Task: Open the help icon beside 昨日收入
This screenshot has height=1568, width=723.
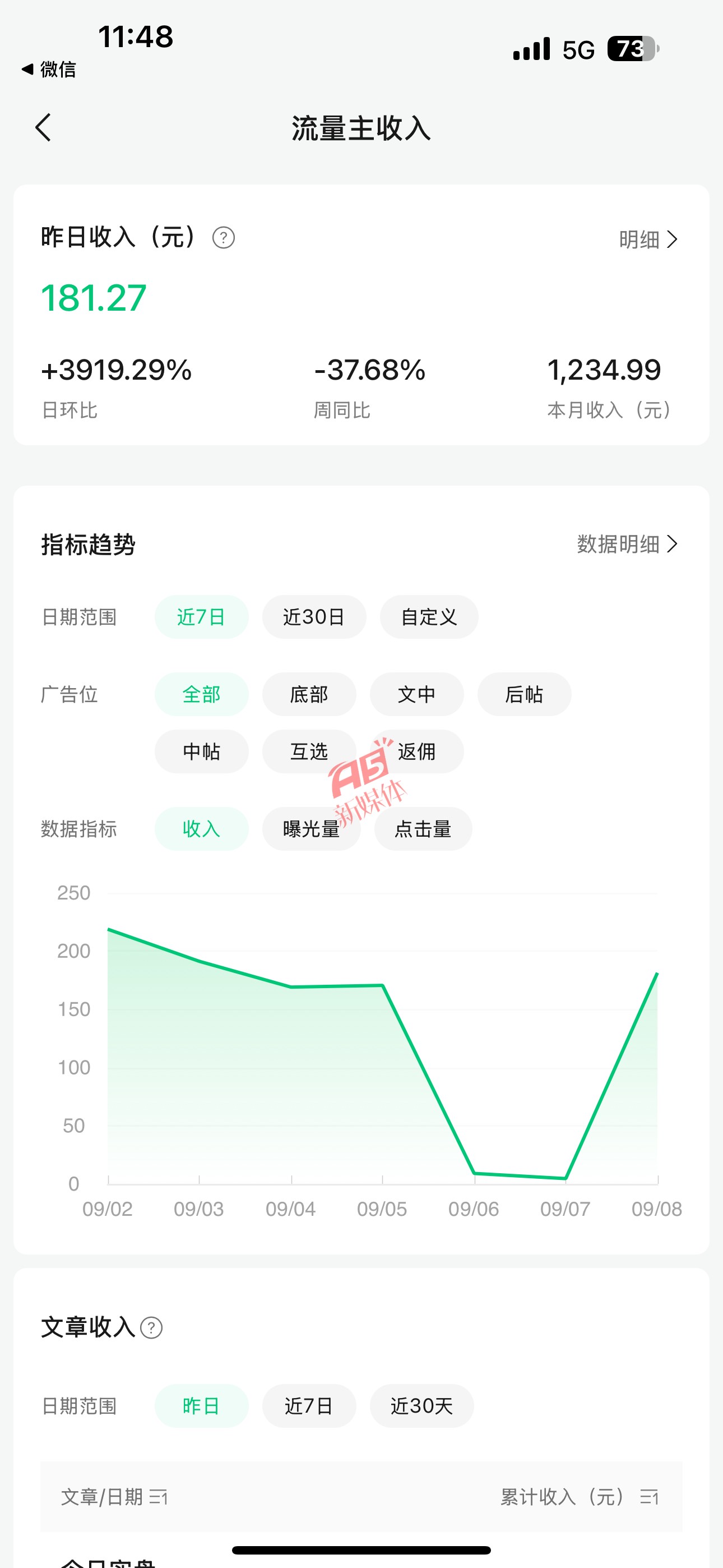Action: pyautogui.click(x=224, y=238)
